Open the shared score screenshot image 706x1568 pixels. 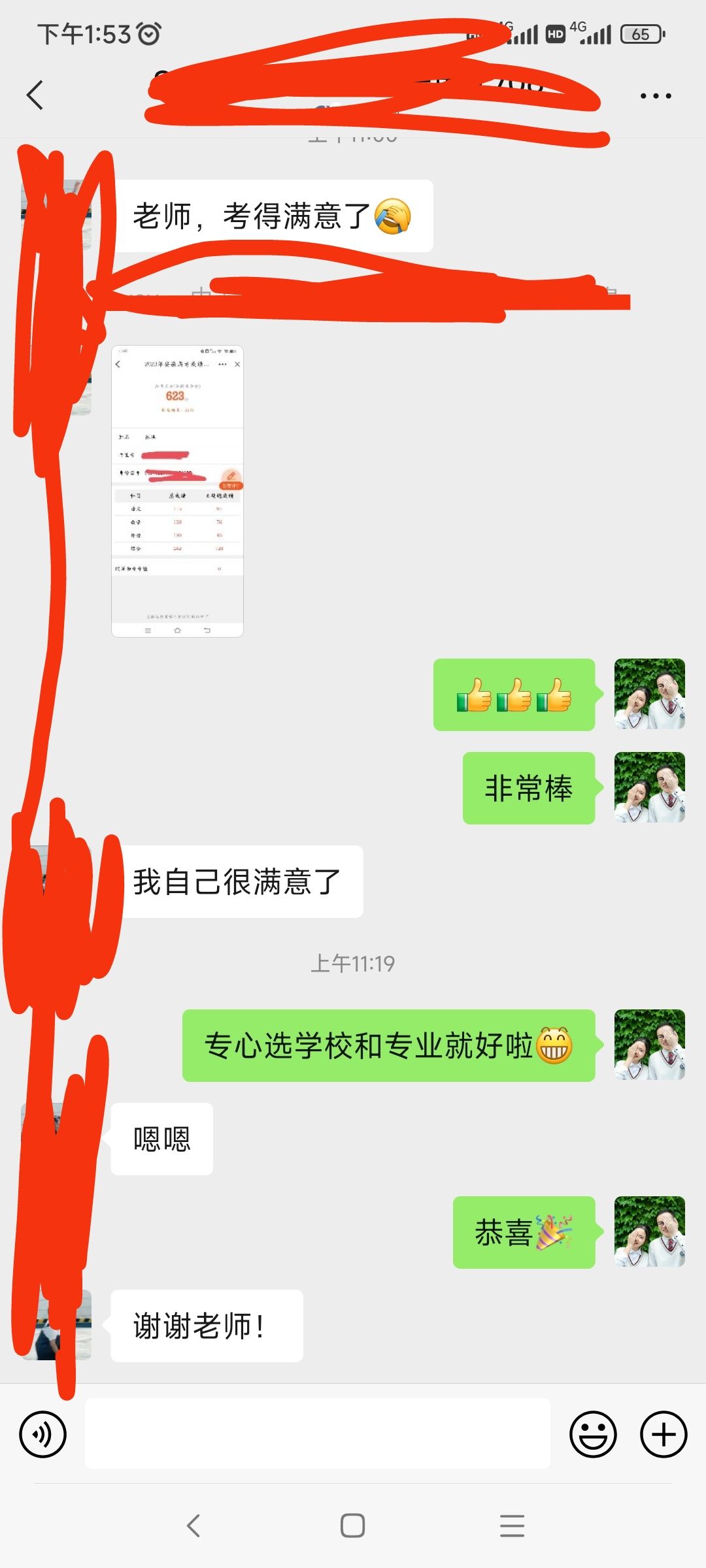click(x=177, y=491)
